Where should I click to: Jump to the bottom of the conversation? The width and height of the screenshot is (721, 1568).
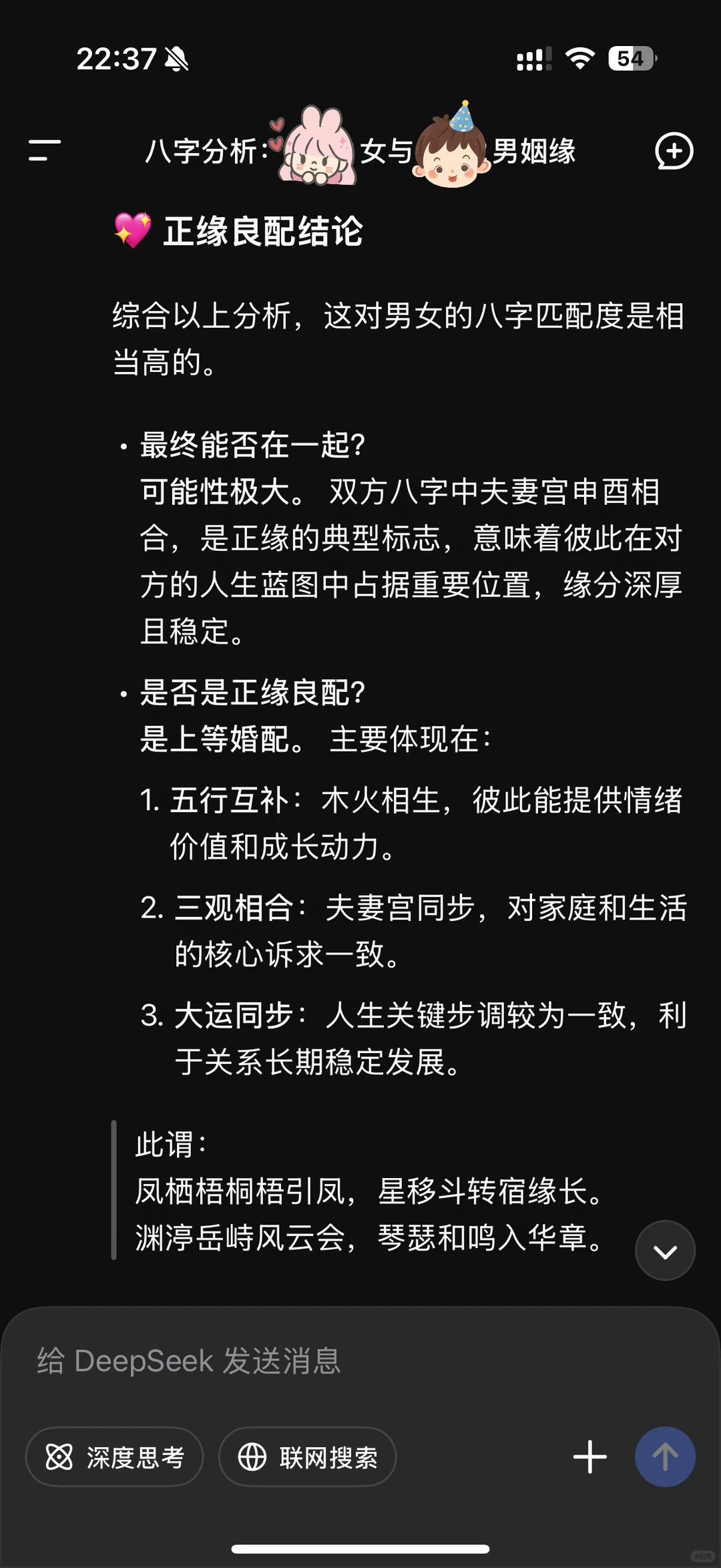point(665,1250)
